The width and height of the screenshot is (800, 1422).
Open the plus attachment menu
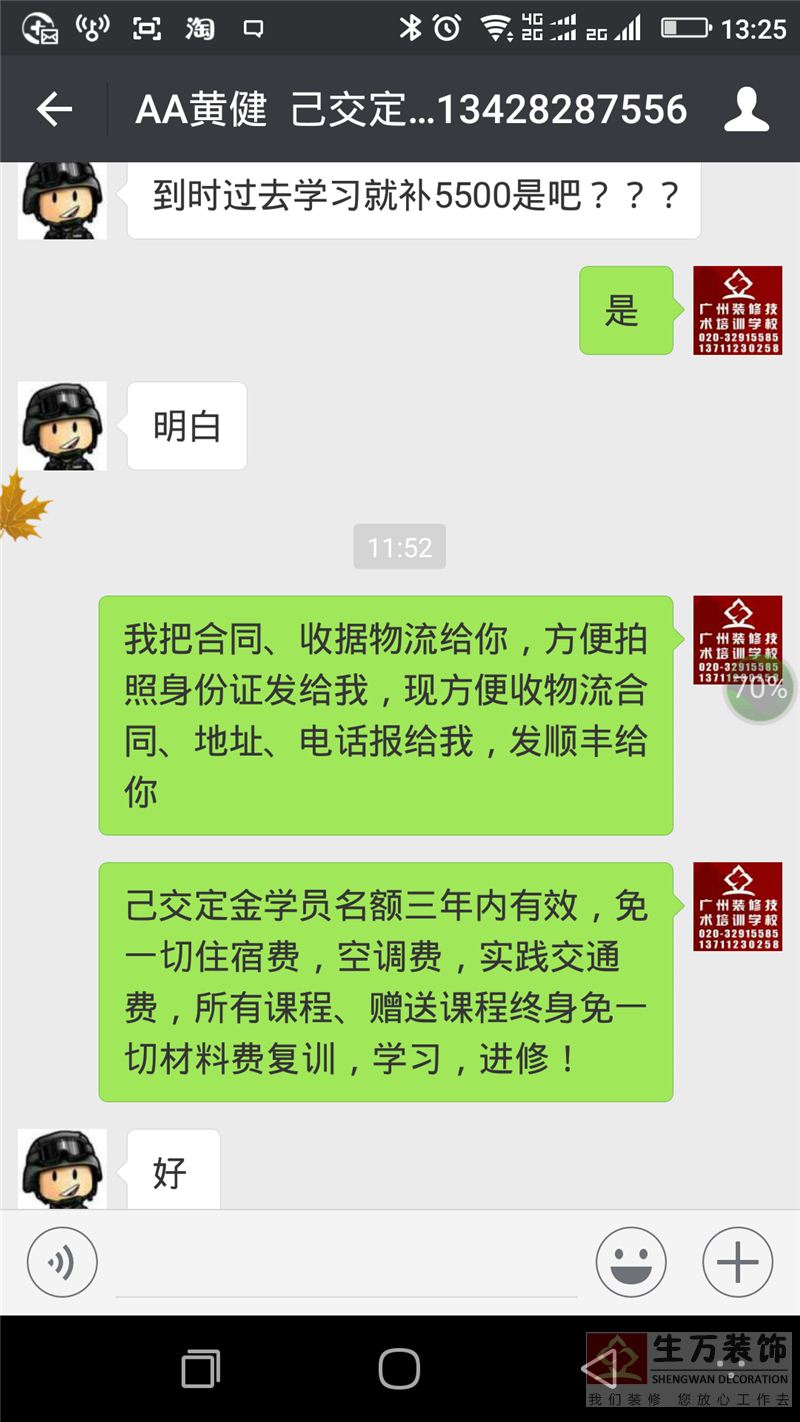pos(737,1262)
